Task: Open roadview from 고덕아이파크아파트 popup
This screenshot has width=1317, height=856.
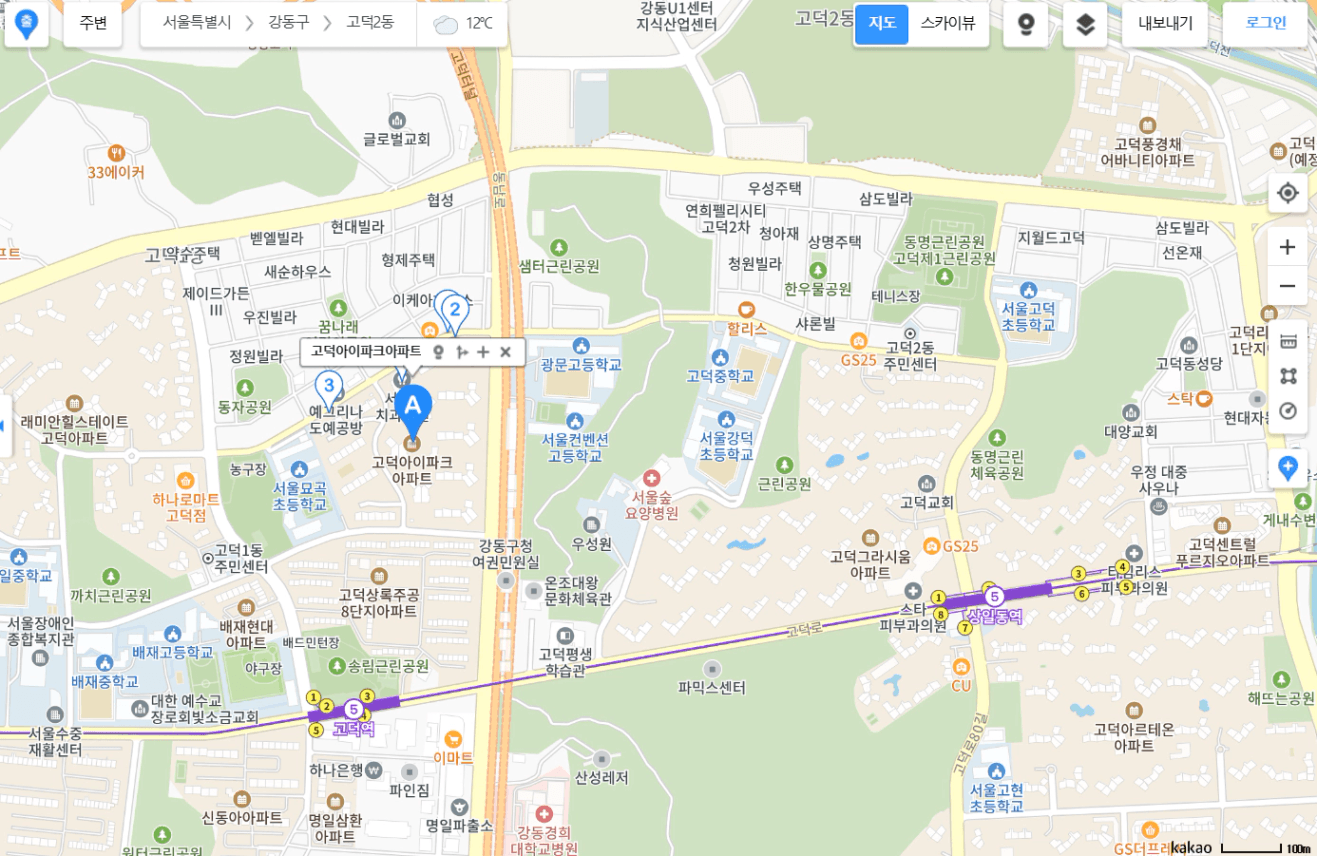Action: point(437,351)
